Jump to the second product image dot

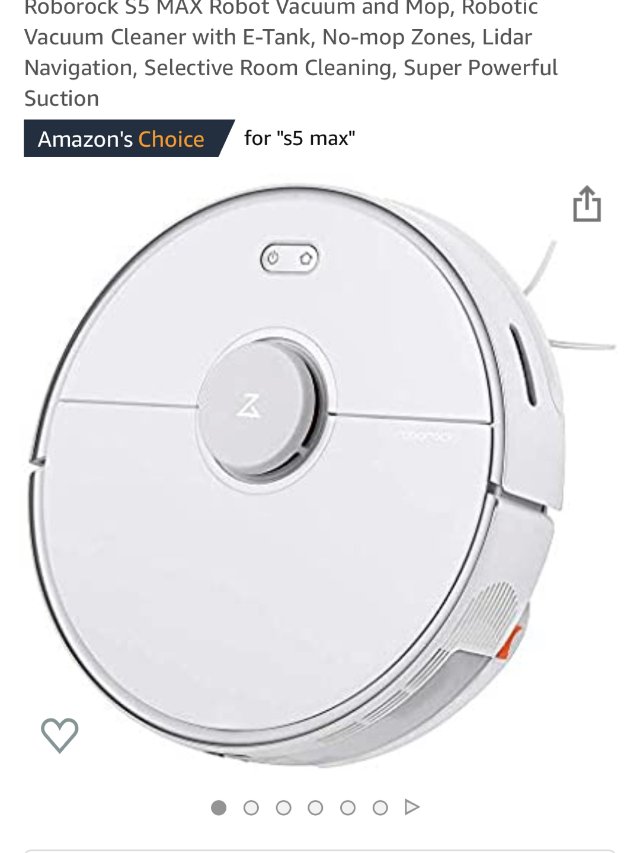(251, 807)
